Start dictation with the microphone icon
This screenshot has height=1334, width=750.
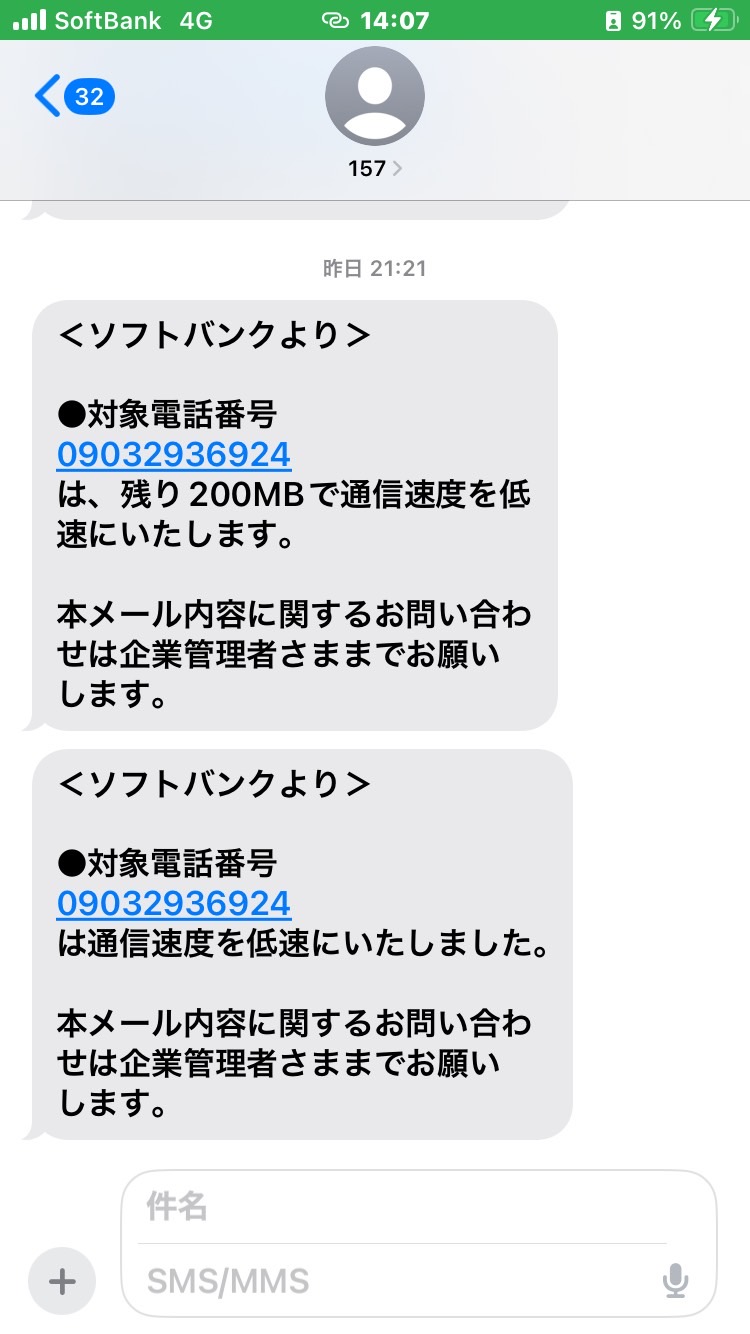(x=676, y=1281)
